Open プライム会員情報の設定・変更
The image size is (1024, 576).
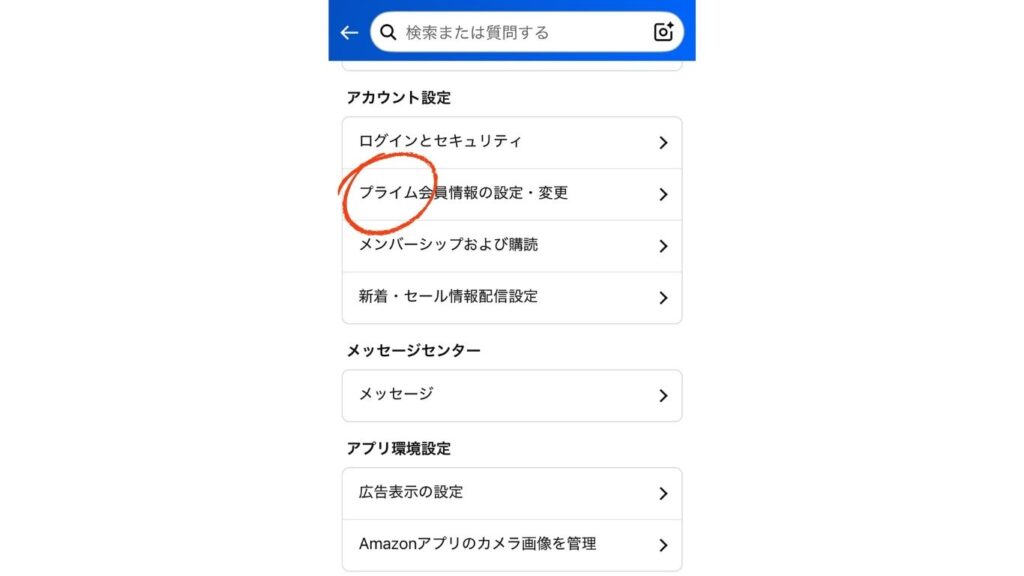coord(511,194)
